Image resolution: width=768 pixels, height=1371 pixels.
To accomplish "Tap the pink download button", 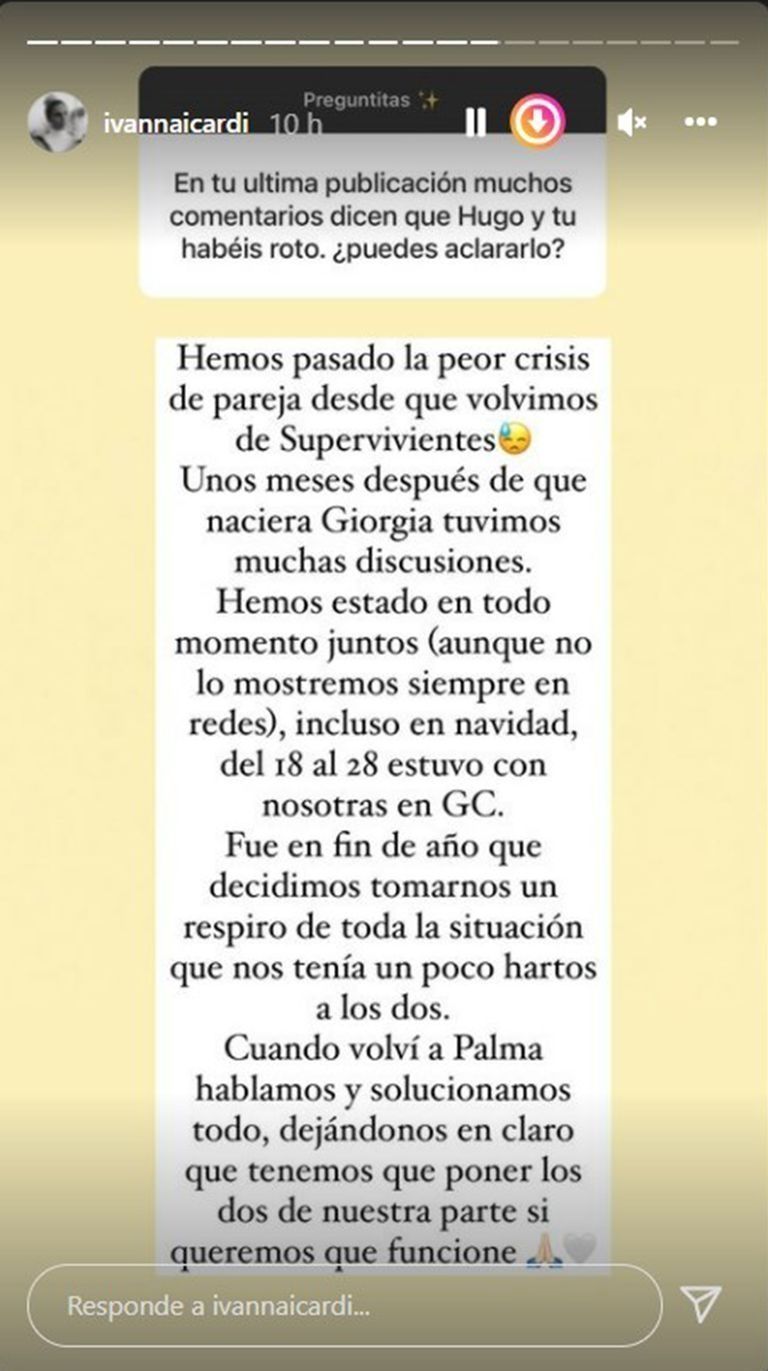I will click(x=537, y=123).
